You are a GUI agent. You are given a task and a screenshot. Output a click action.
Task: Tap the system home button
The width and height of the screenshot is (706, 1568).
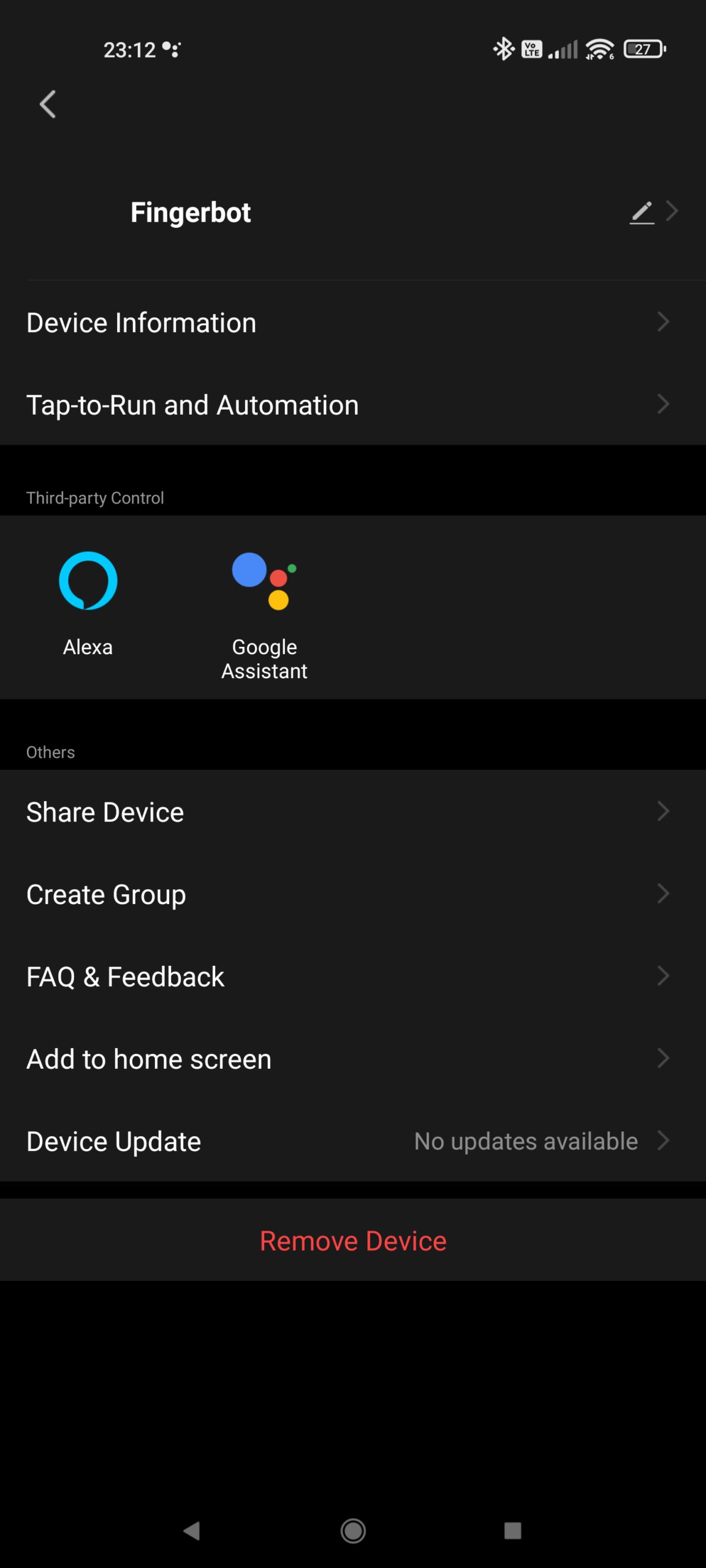[353, 1531]
